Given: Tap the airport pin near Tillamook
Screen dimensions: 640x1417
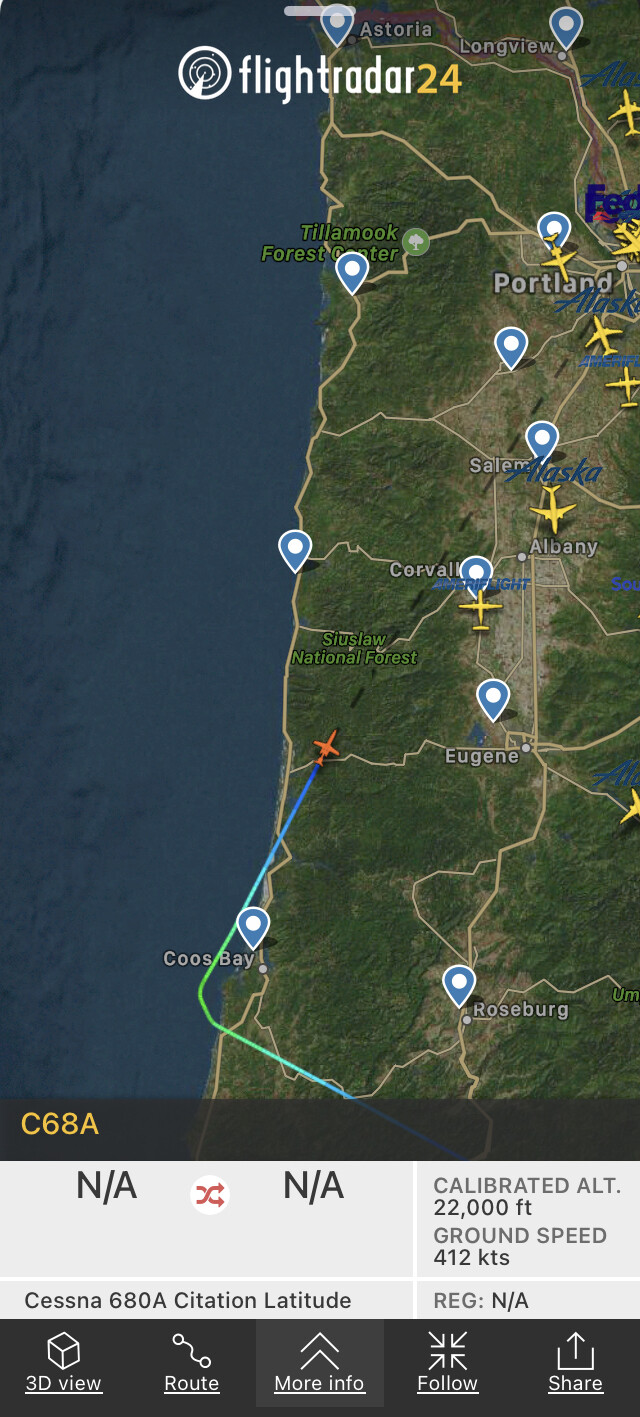Looking at the screenshot, I should pos(352,269).
